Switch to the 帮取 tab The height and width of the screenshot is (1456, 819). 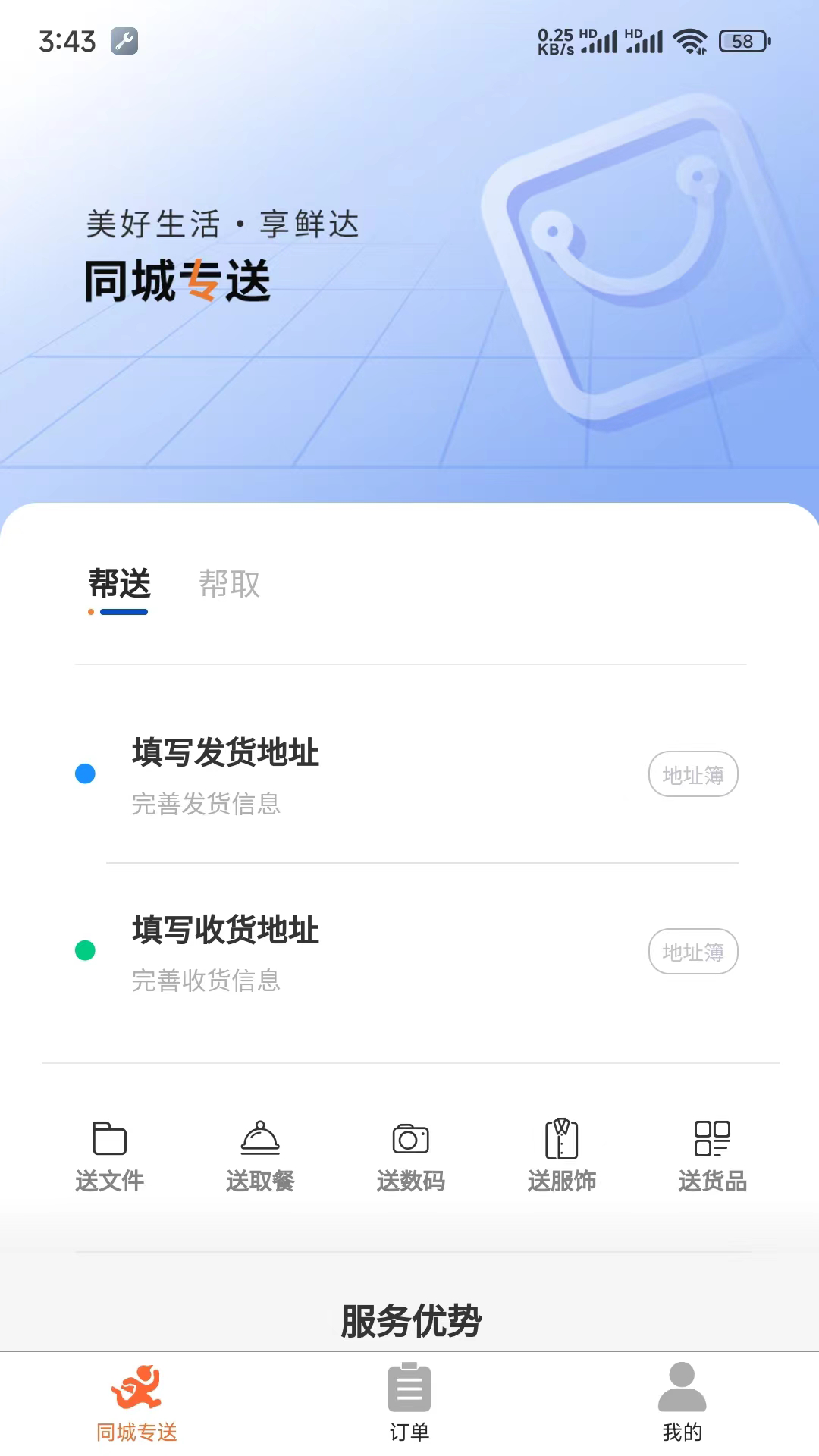pyautogui.click(x=229, y=585)
